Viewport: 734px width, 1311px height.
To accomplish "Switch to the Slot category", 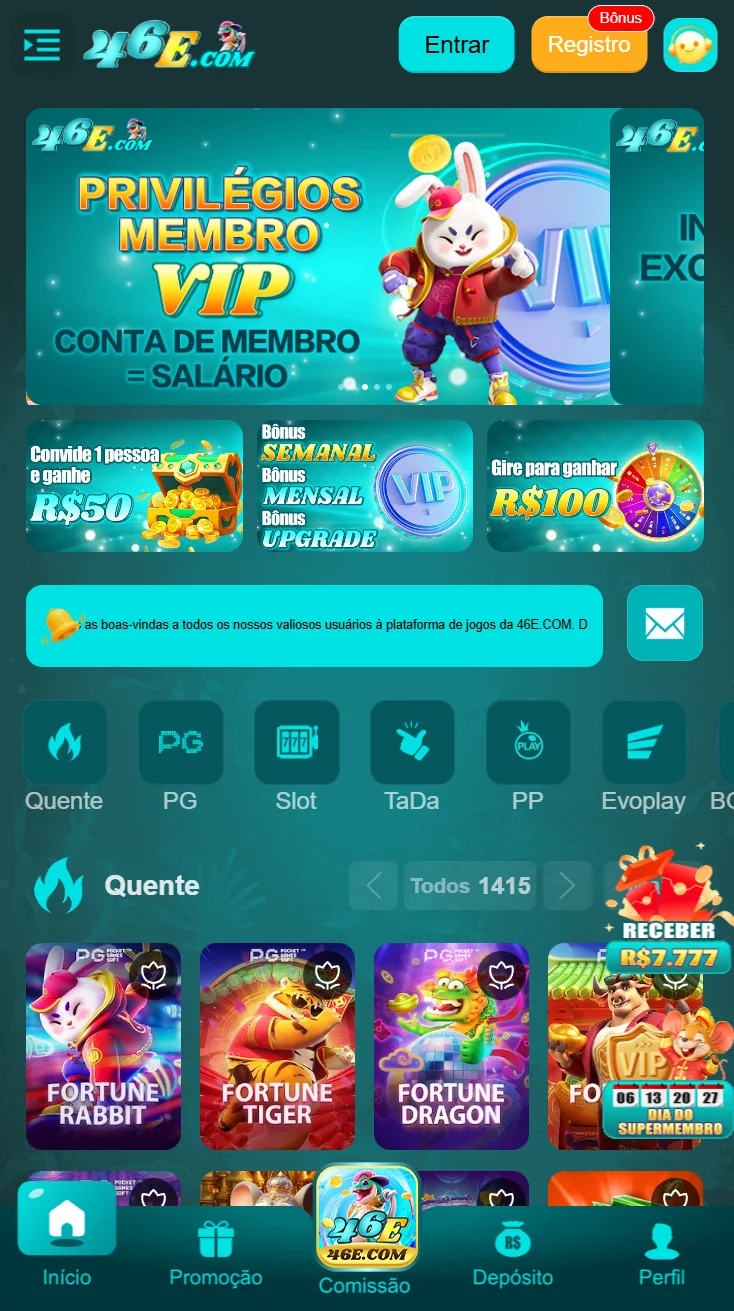I will (296, 756).
